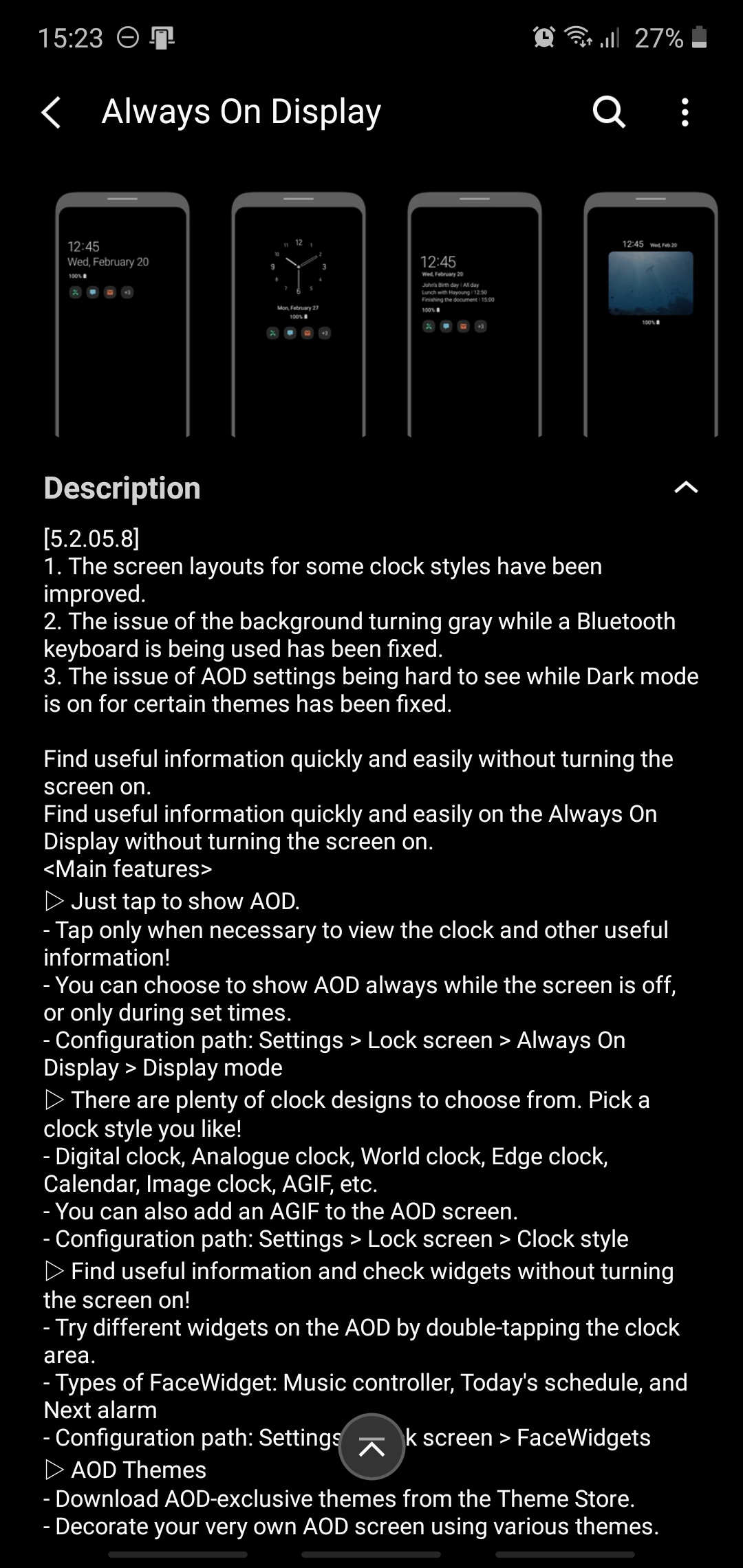Viewport: 743px width, 1568px height.
Task: Go back from Always On Display page
Action: point(52,112)
